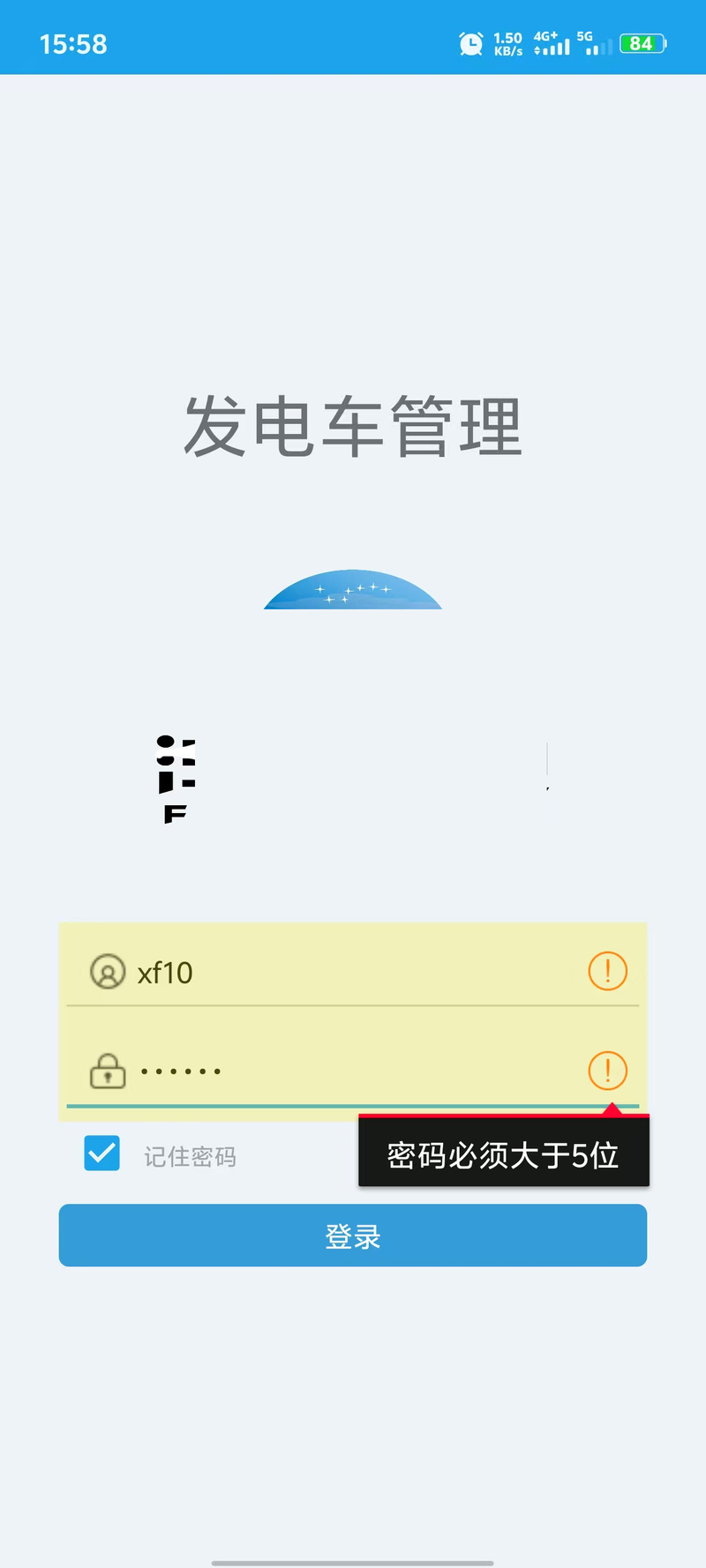Tap the username field containing xf10

(353, 973)
